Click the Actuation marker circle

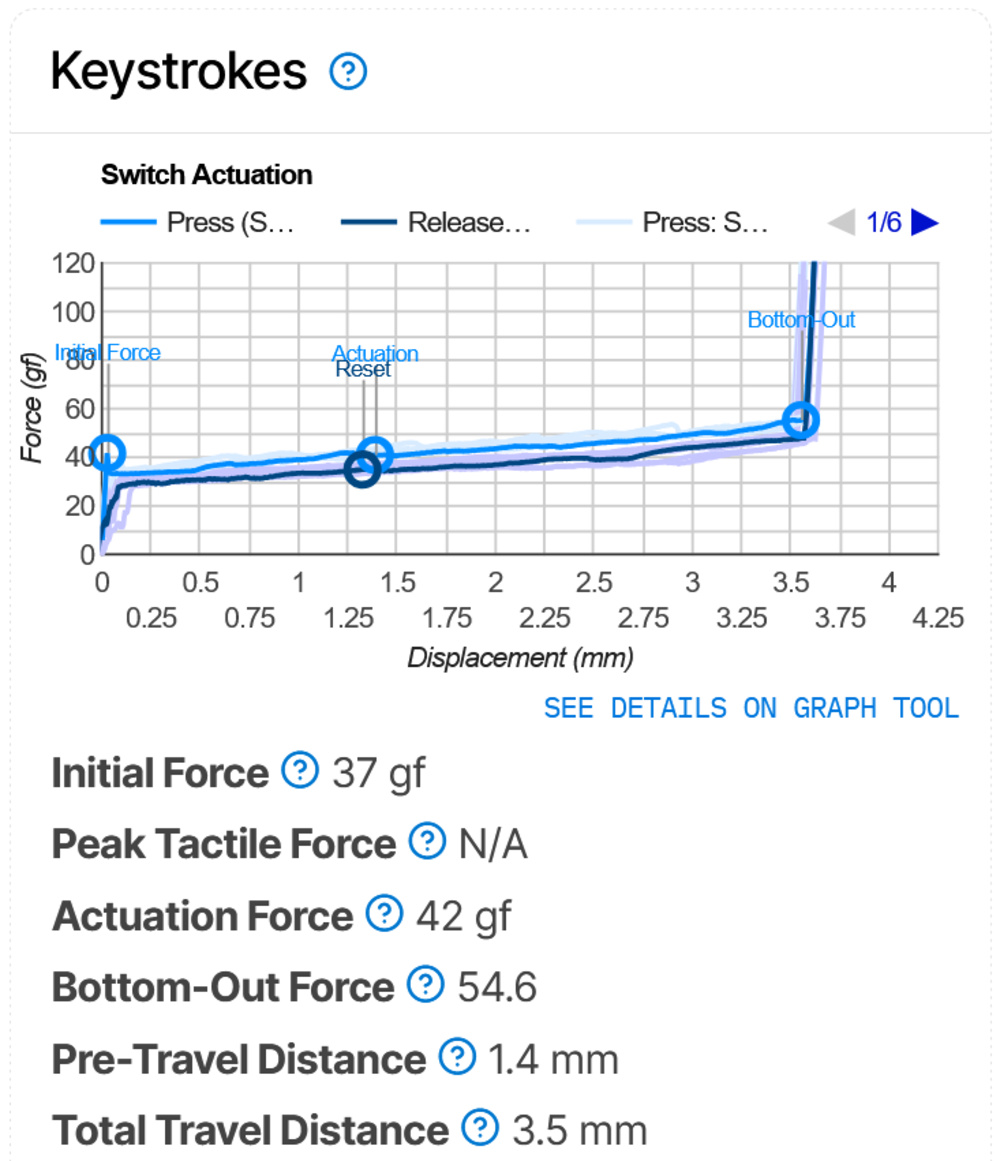tap(377, 450)
